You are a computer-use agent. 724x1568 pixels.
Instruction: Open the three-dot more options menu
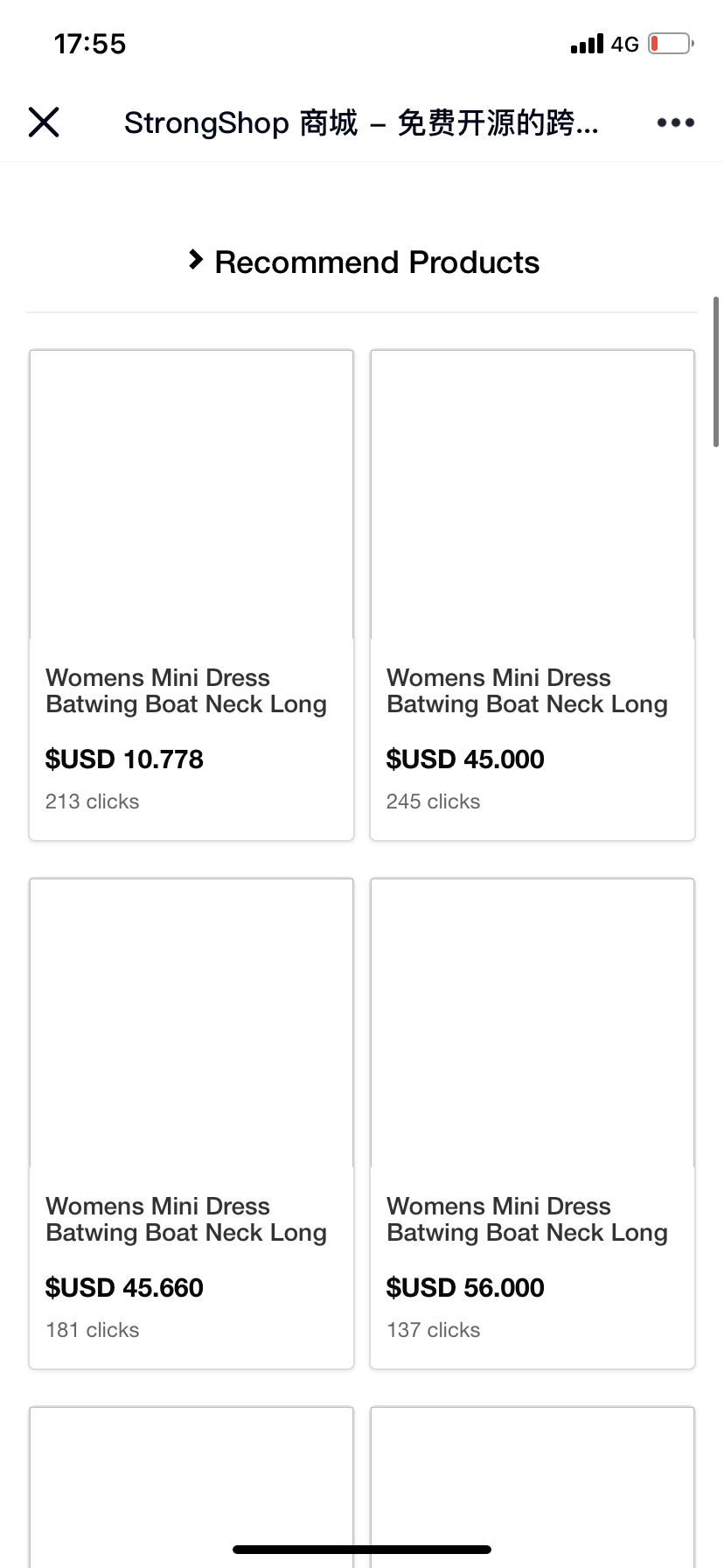pos(675,122)
